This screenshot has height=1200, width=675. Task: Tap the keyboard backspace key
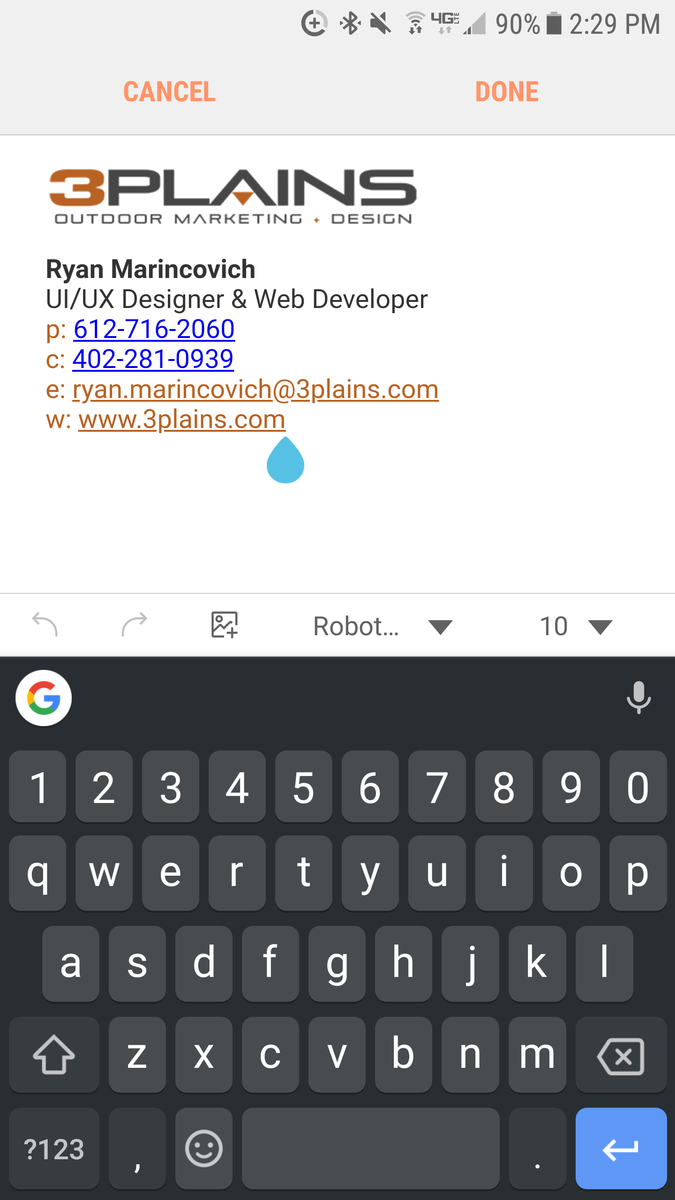pos(621,1055)
